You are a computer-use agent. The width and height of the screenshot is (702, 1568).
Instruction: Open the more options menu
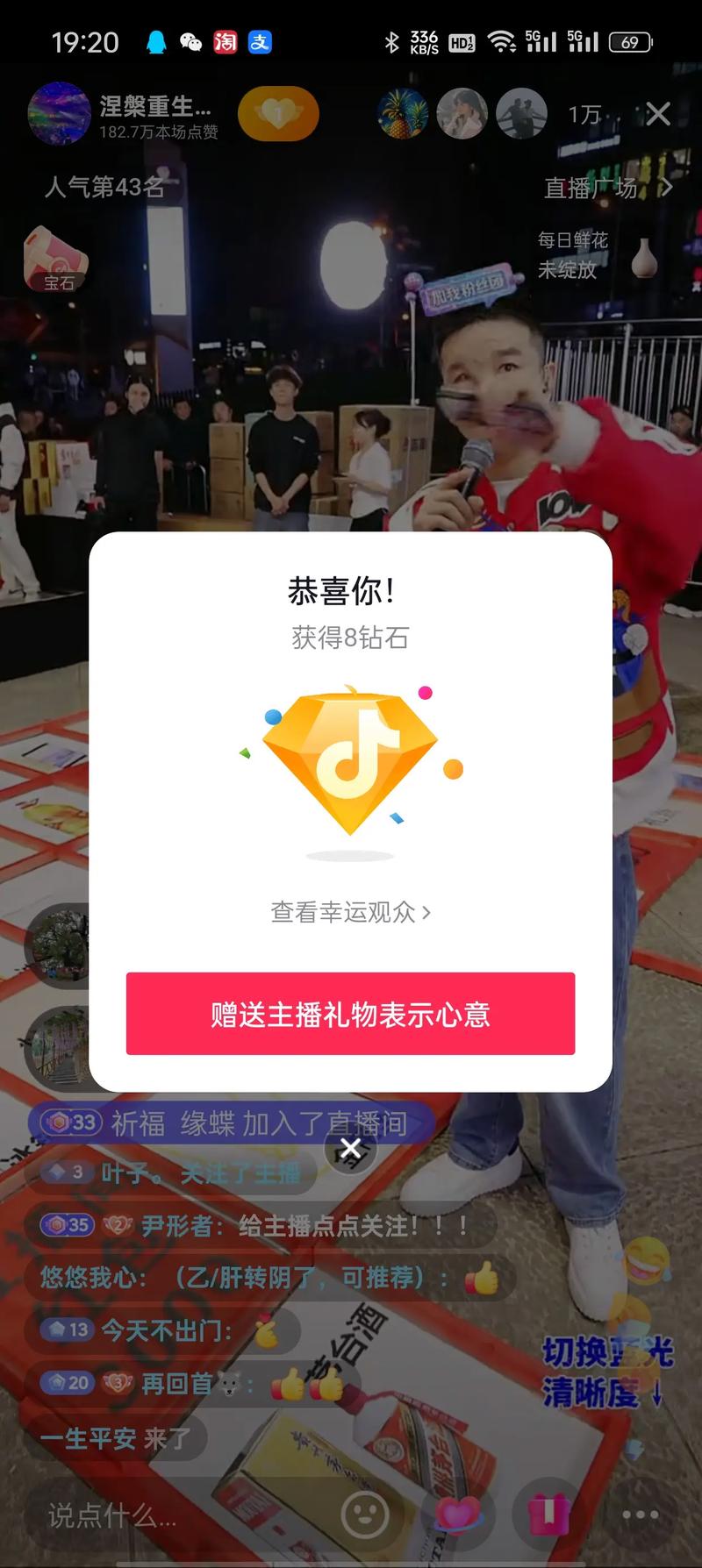640,1514
